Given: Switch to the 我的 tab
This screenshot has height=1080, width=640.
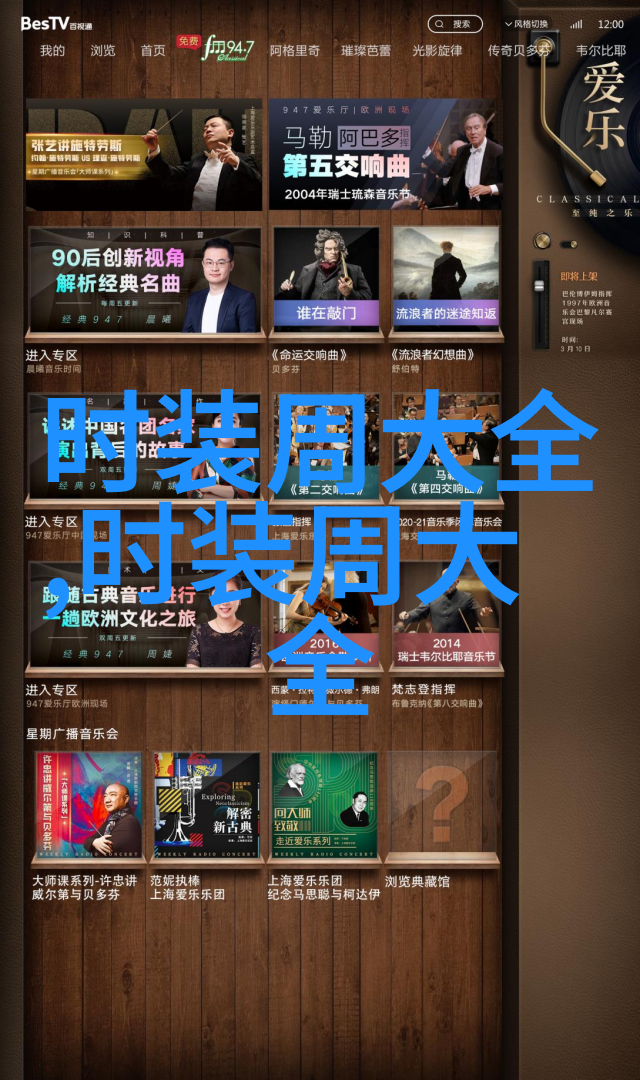Looking at the screenshot, I should coord(52,50).
